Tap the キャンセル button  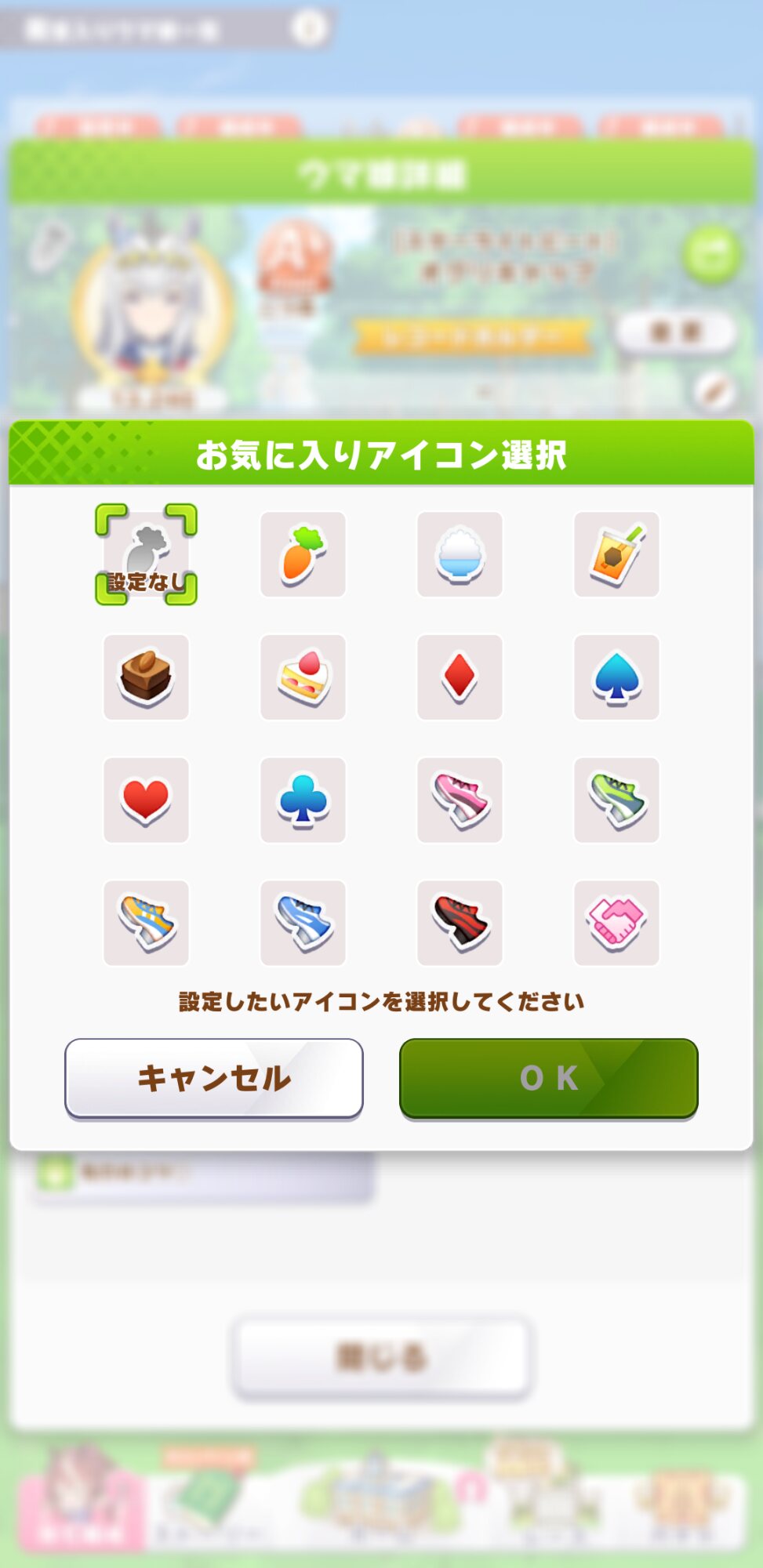(x=214, y=1078)
